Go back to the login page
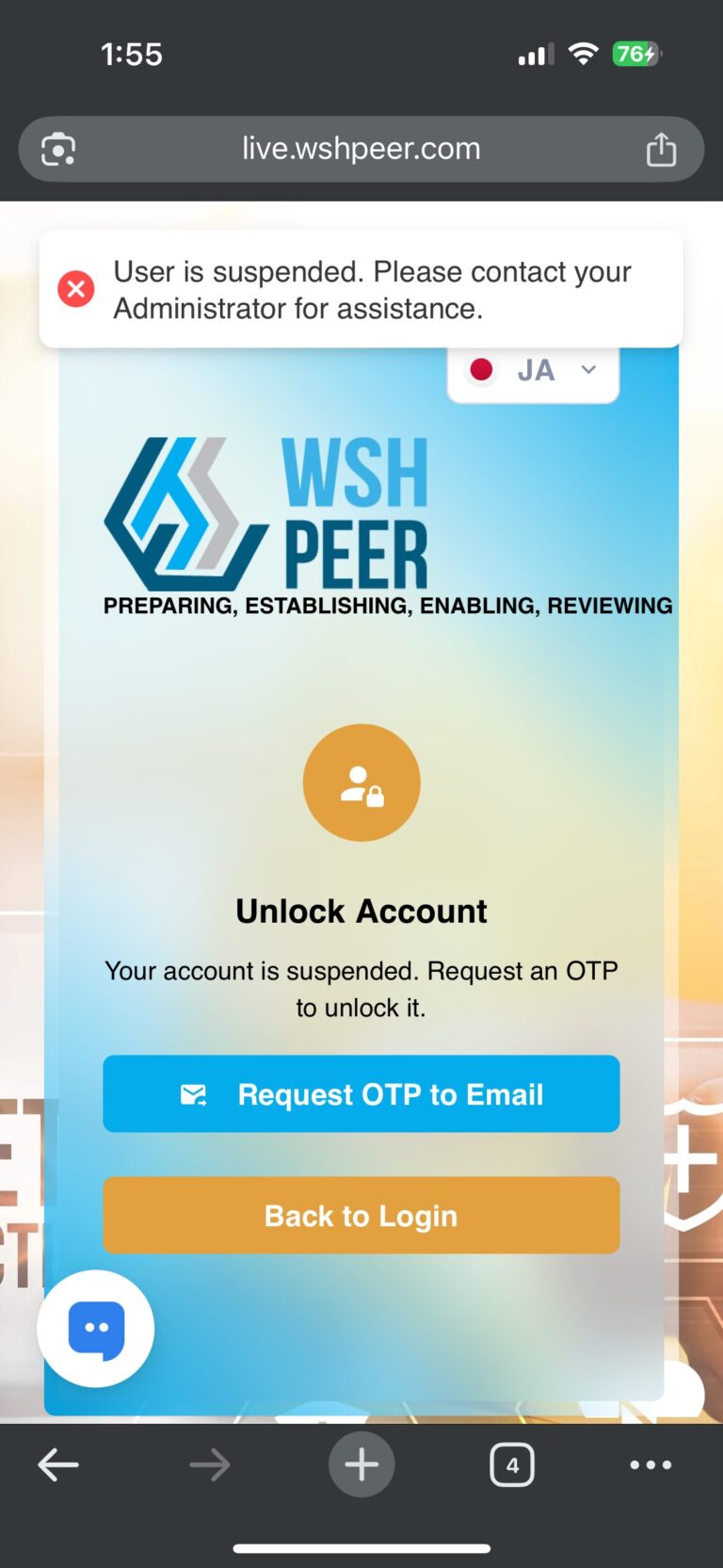Image resolution: width=723 pixels, height=1568 pixels. tap(361, 1215)
